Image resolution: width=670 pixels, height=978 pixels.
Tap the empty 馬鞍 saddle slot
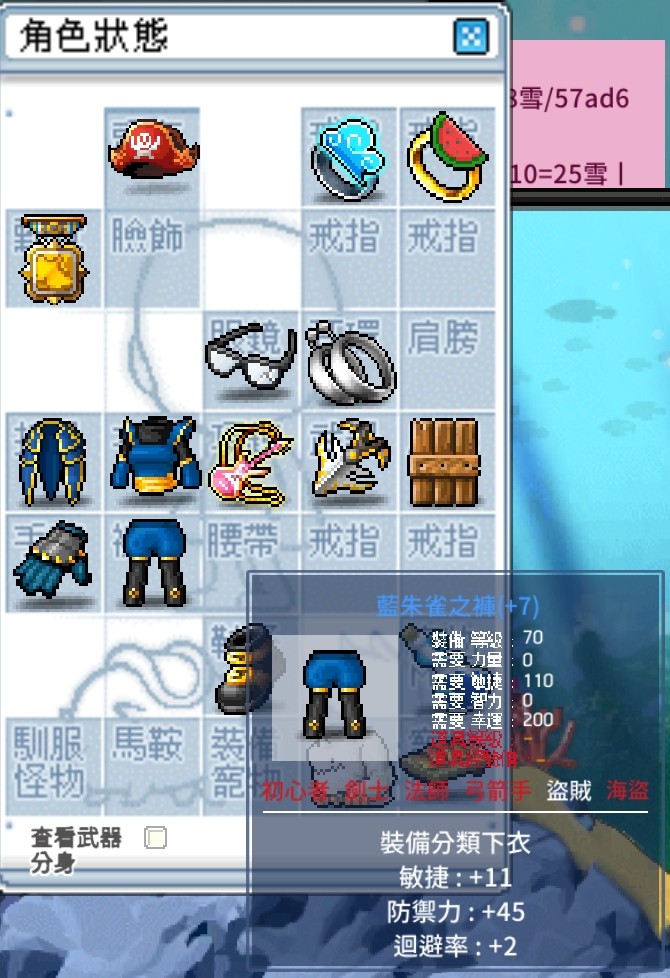pos(152,764)
